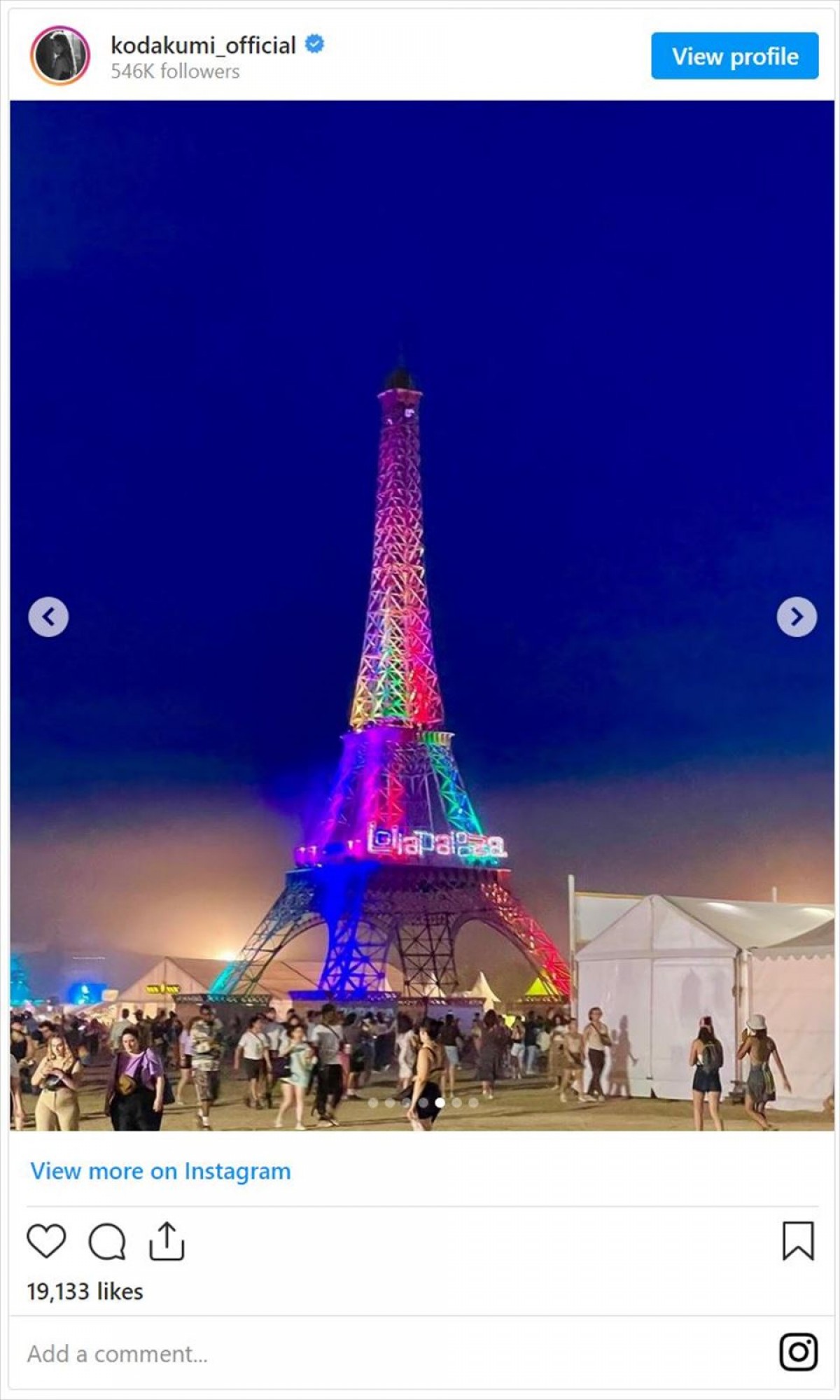The height and width of the screenshot is (1400, 840).
Task: Open View more on Instagram link
Action: (x=160, y=1171)
